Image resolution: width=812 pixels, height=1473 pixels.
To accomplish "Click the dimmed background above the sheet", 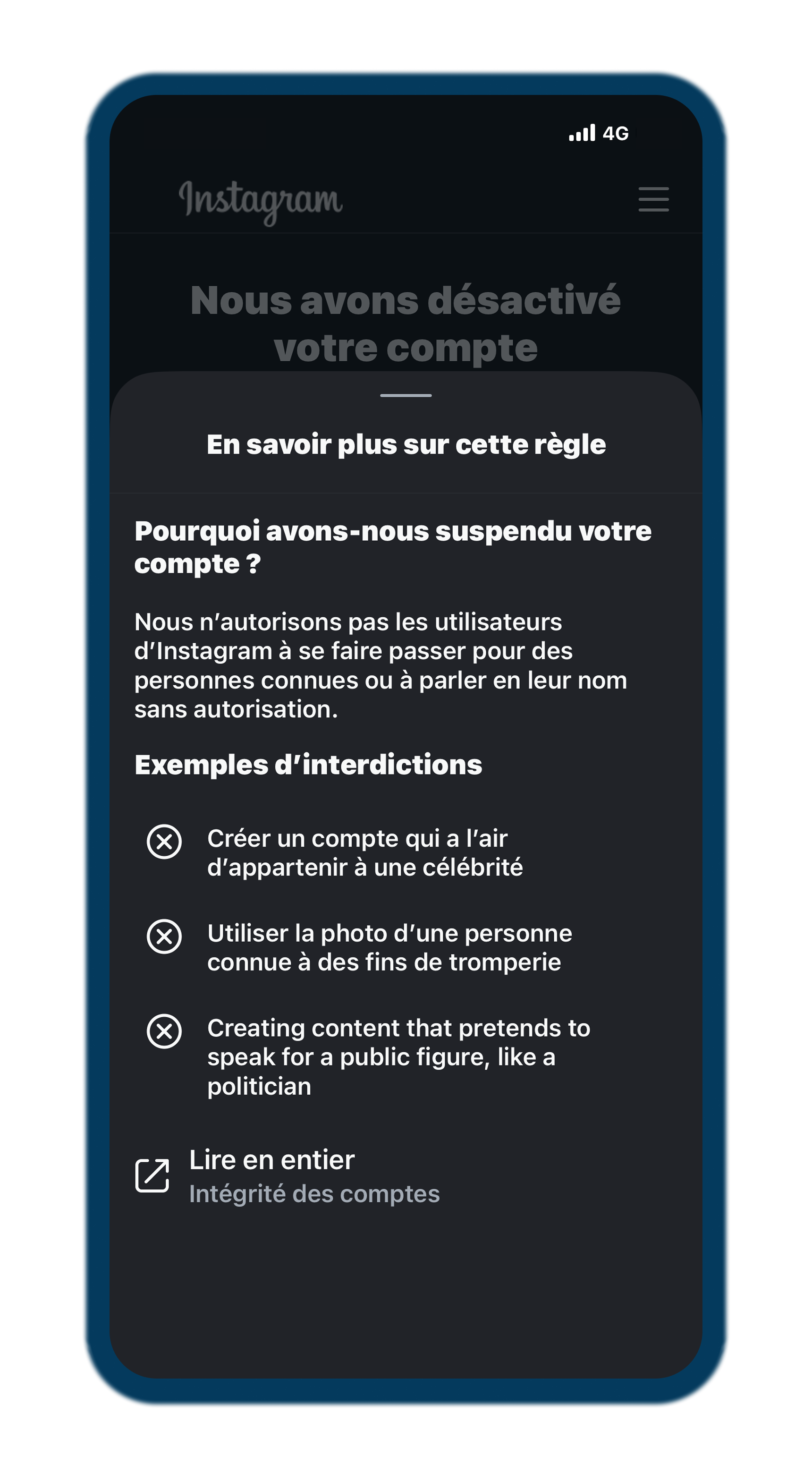I will click(x=406, y=257).
